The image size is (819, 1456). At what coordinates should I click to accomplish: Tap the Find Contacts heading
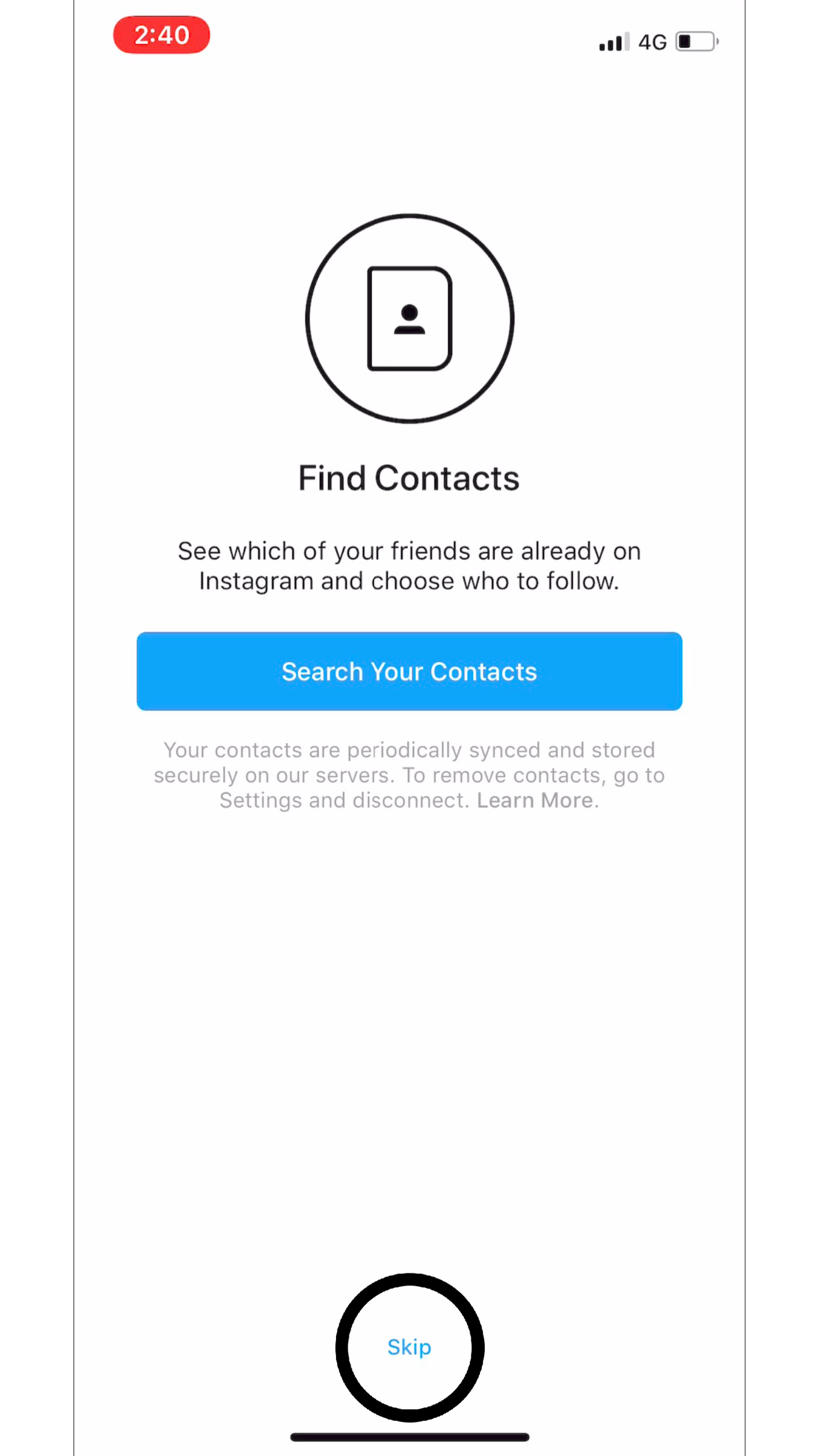[409, 477]
